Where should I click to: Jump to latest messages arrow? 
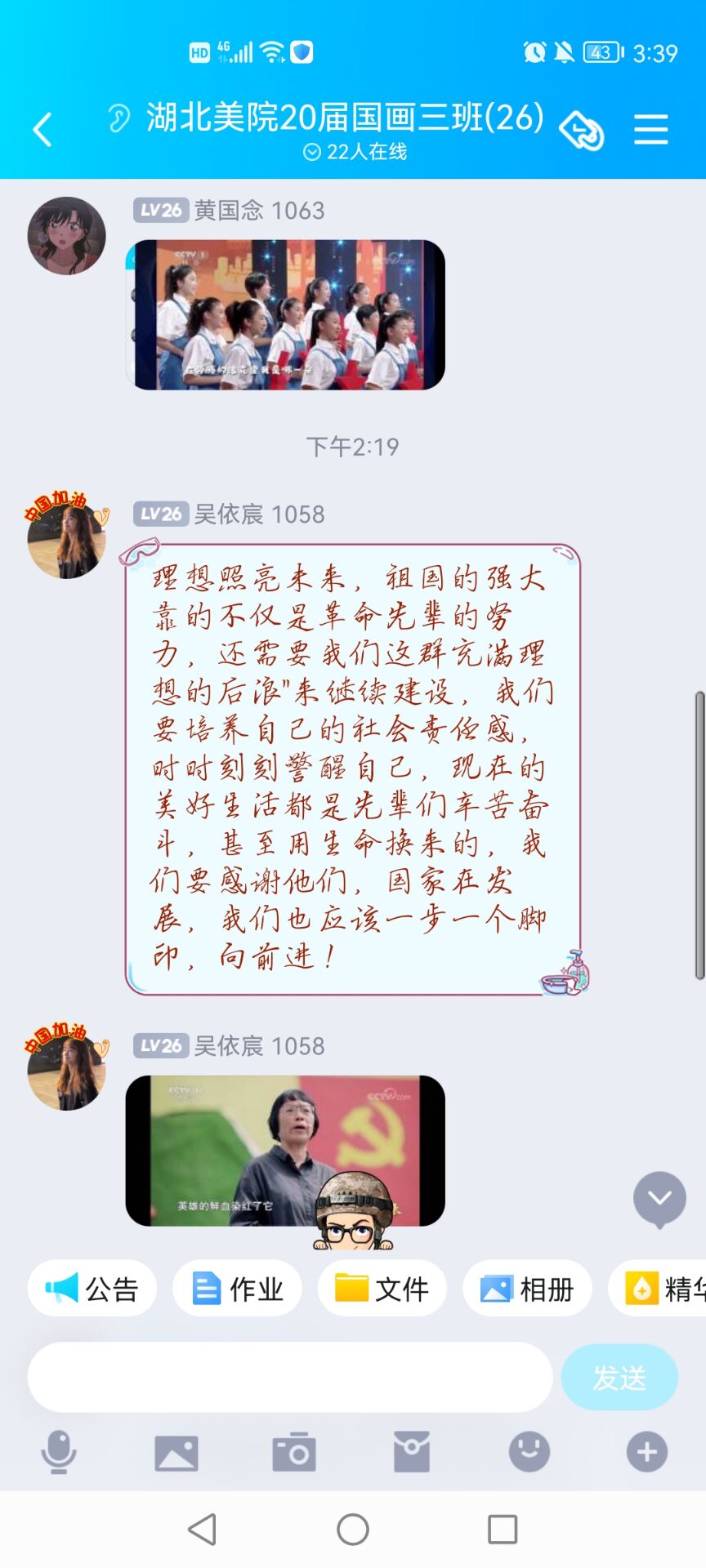click(659, 1198)
